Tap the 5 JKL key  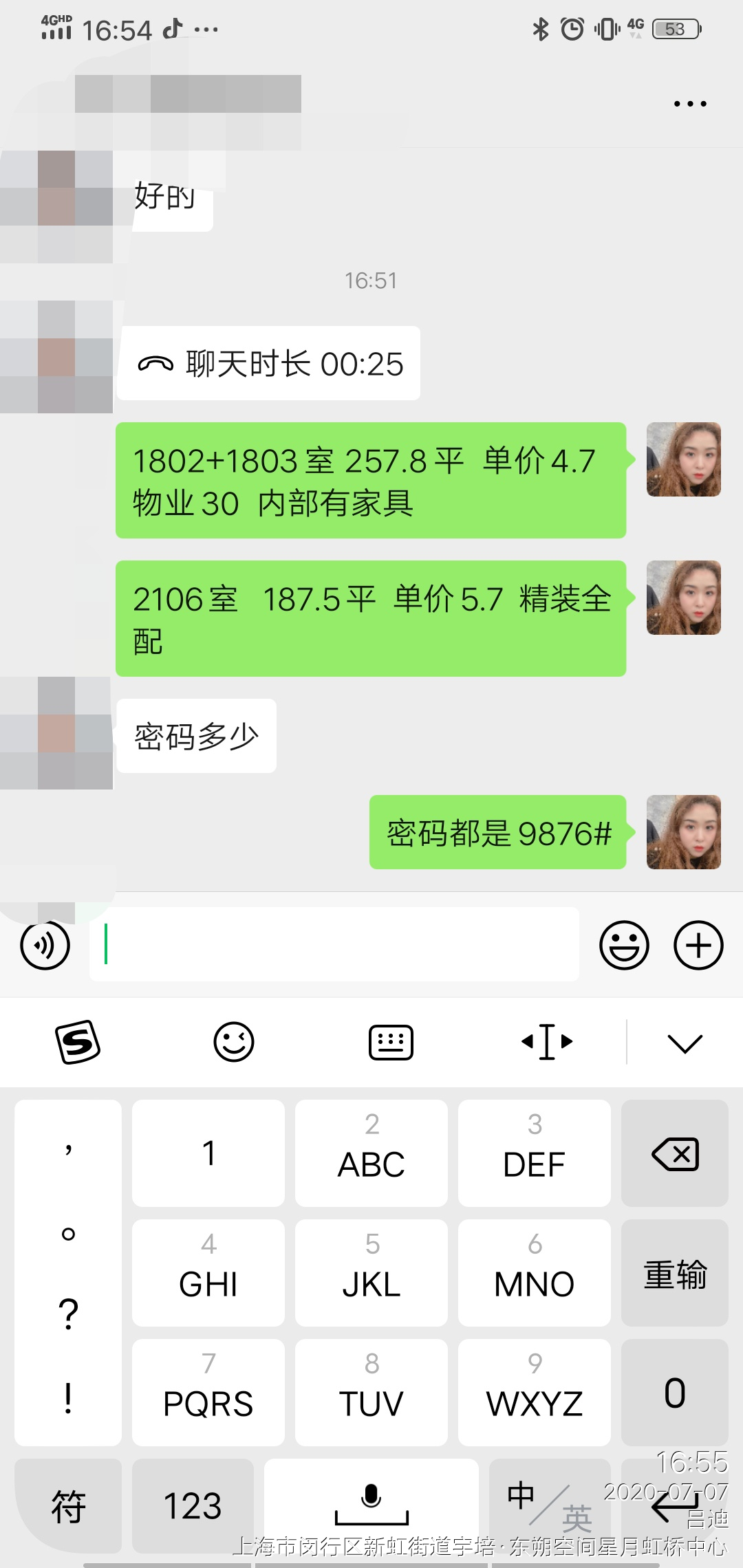(371, 1273)
